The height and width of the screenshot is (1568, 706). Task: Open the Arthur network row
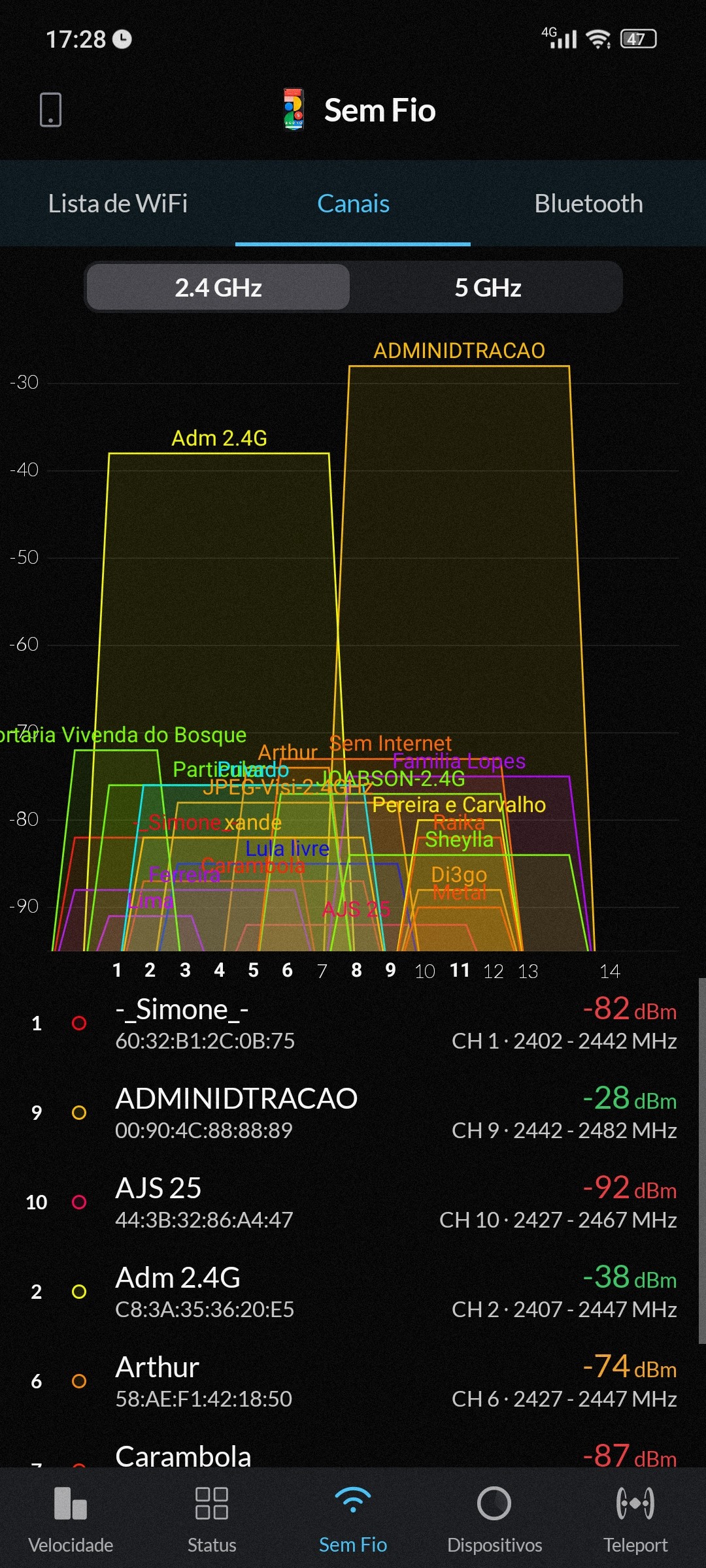coord(353,1381)
